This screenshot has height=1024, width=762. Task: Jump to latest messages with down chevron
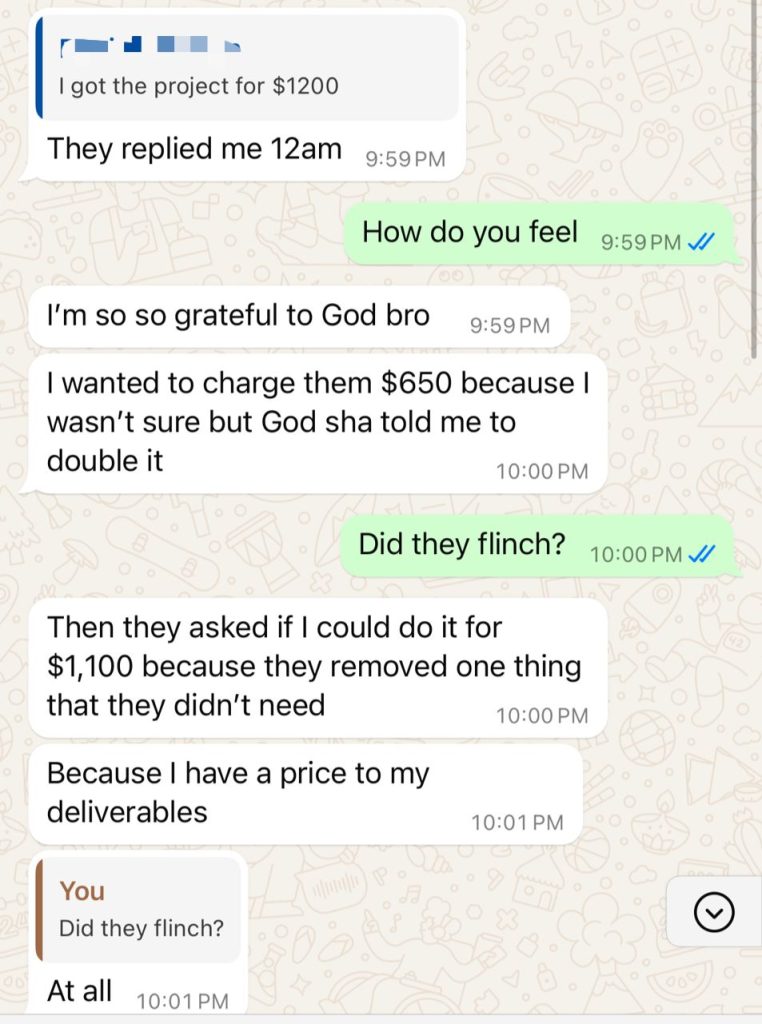coord(713,911)
